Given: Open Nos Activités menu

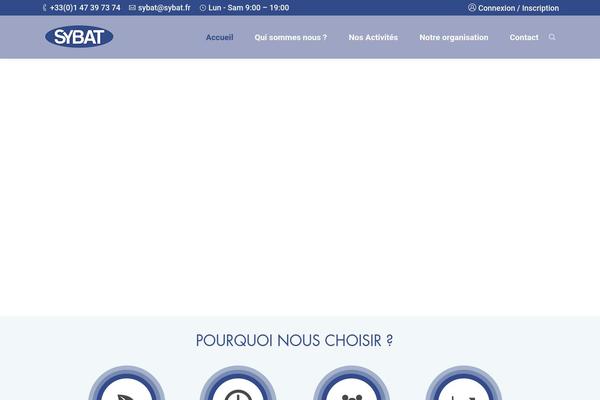Looking at the screenshot, I should 373,37.
